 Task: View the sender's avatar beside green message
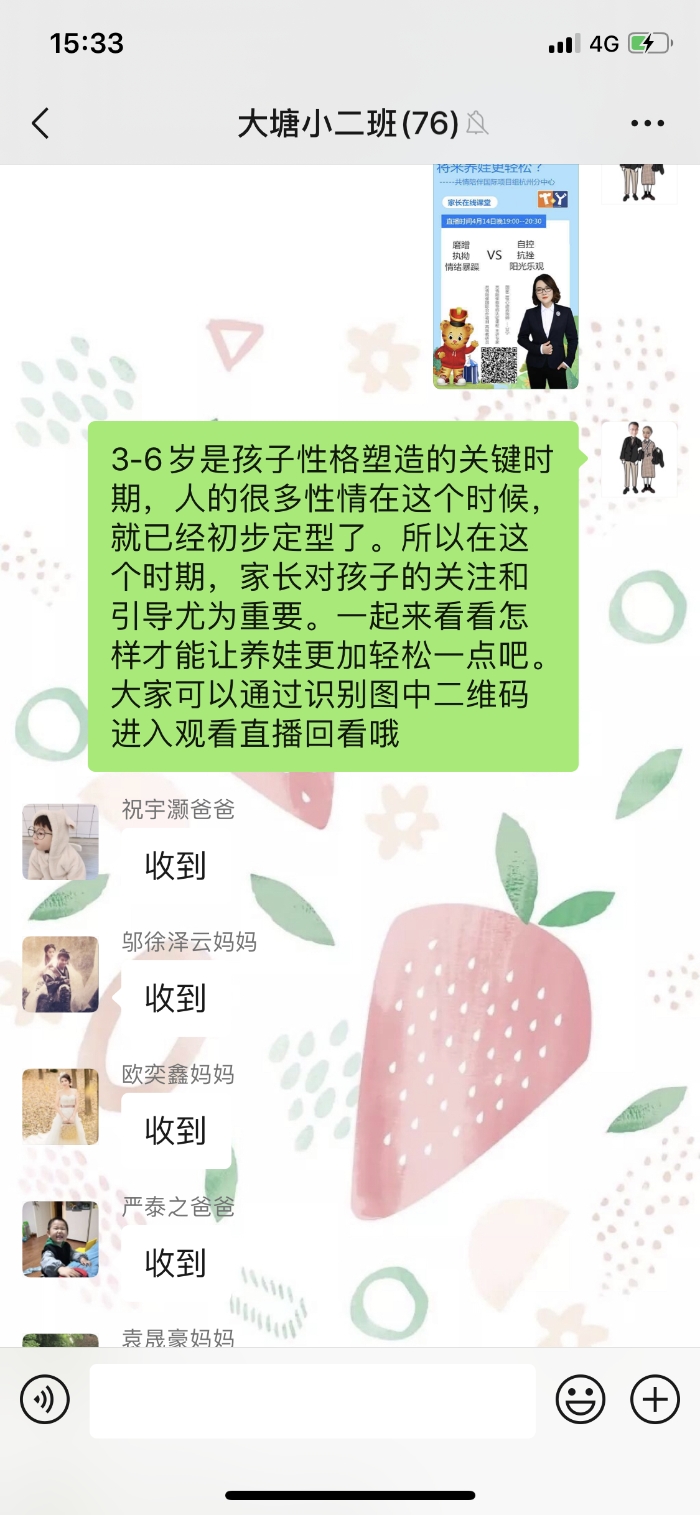coord(639,459)
